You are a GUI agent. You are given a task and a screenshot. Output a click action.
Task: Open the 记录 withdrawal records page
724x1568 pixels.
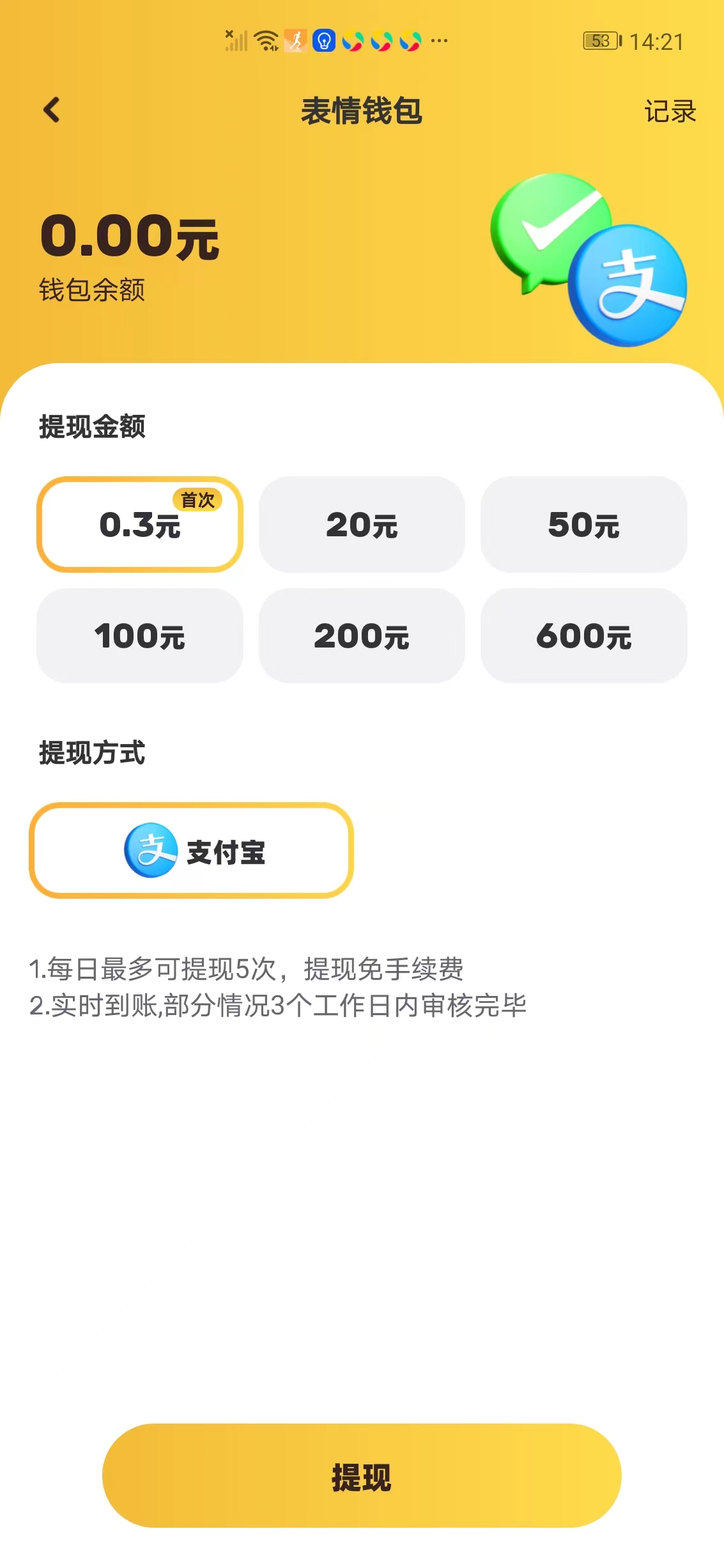[670, 111]
